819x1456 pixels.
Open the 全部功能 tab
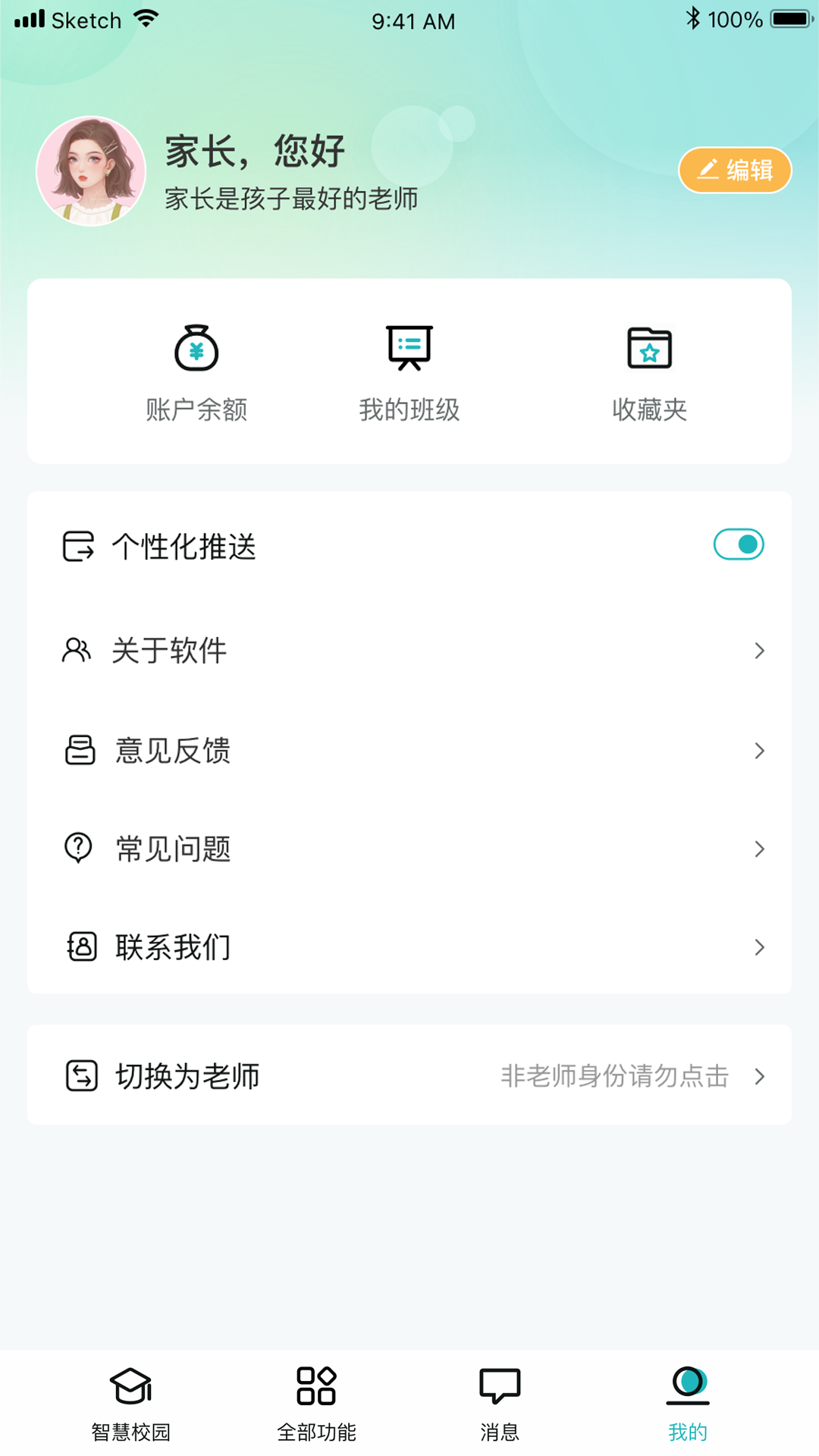coord(318,1407)
